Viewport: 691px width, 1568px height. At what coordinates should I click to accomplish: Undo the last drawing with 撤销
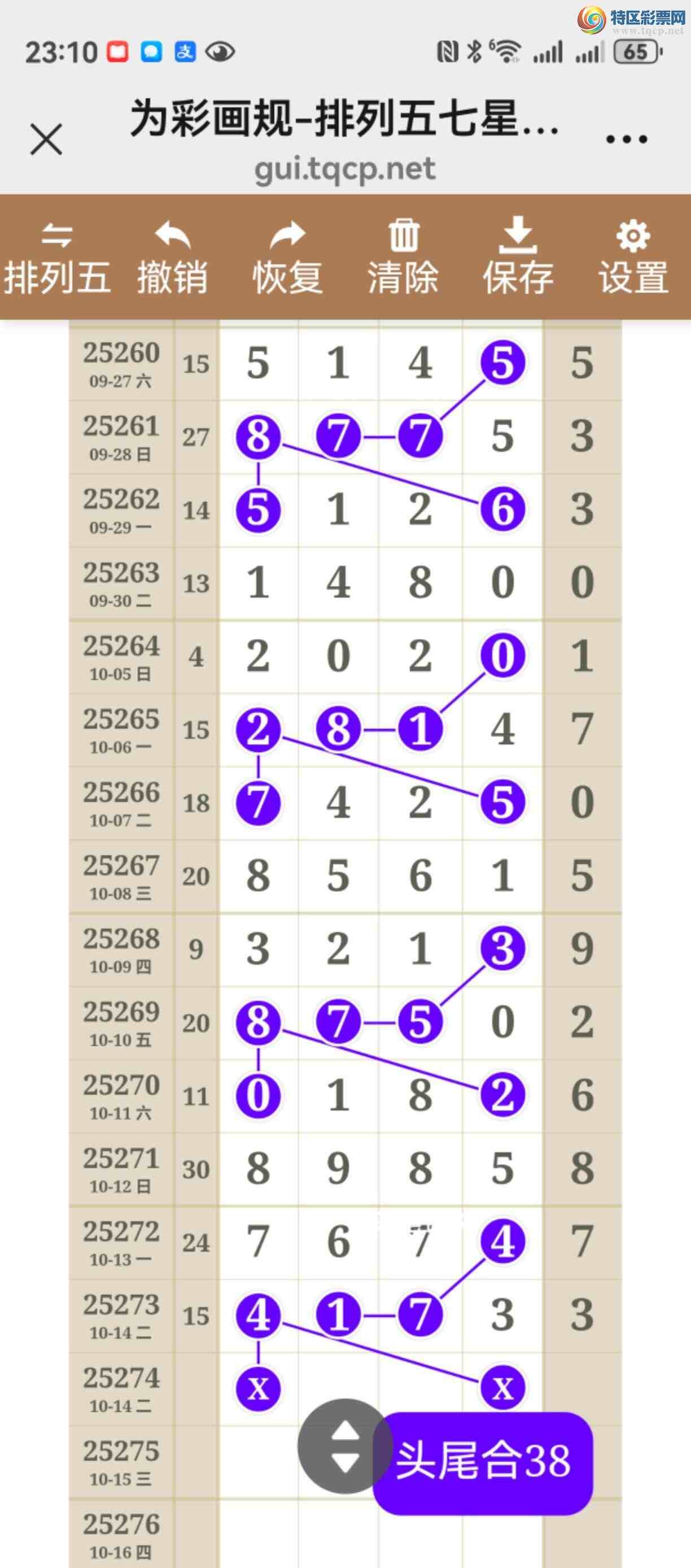click(172, 258)
